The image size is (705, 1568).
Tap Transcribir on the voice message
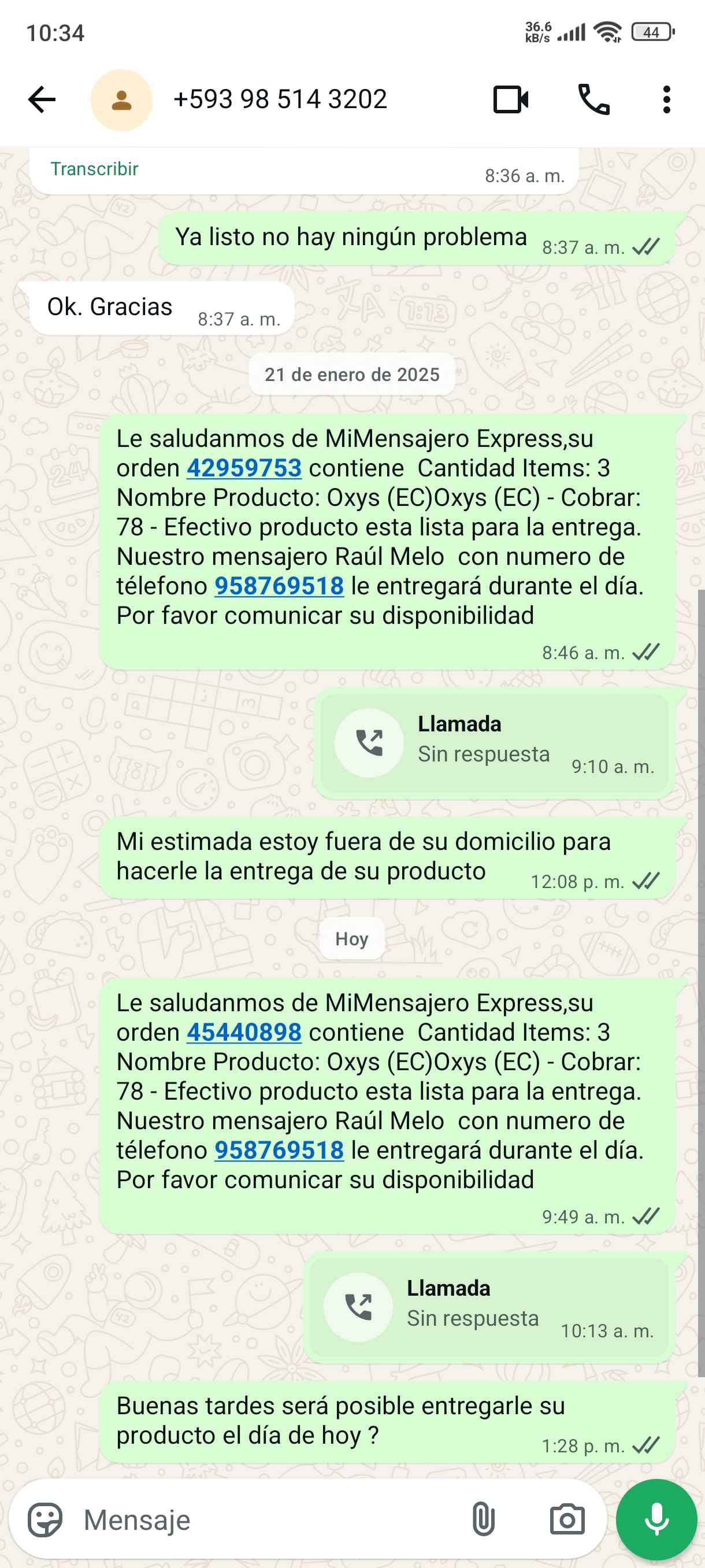click(x=94, y=169)
